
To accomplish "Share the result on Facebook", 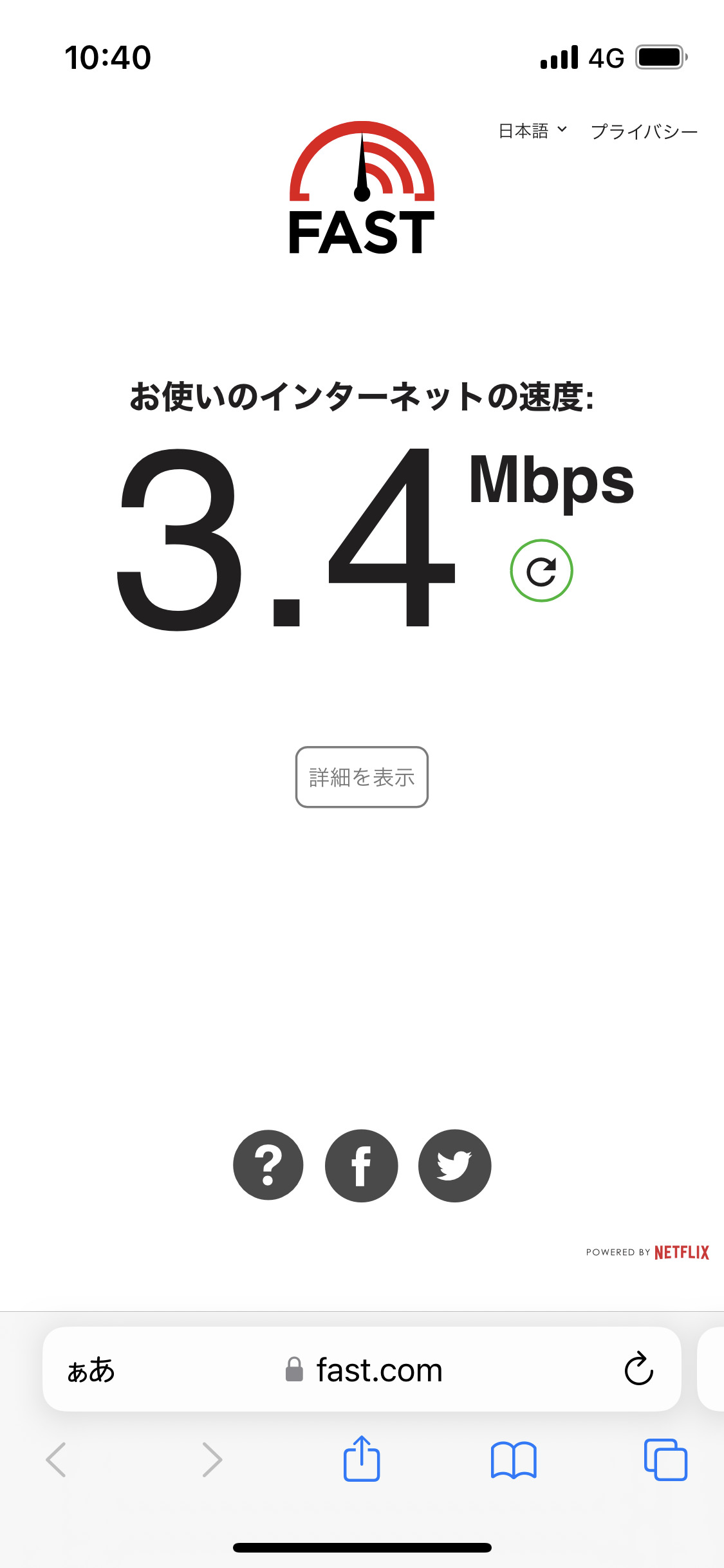I will (362, 1165).
